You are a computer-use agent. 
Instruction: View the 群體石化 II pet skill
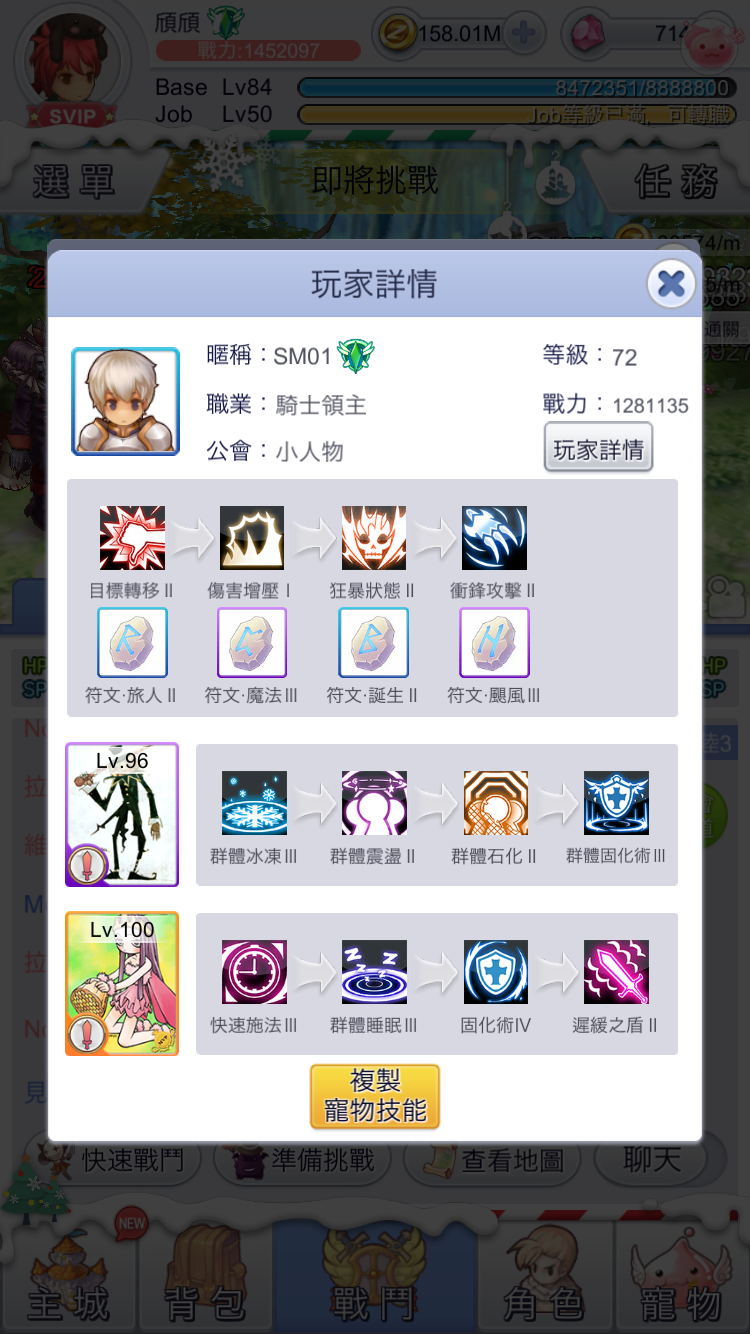point(495,803)
